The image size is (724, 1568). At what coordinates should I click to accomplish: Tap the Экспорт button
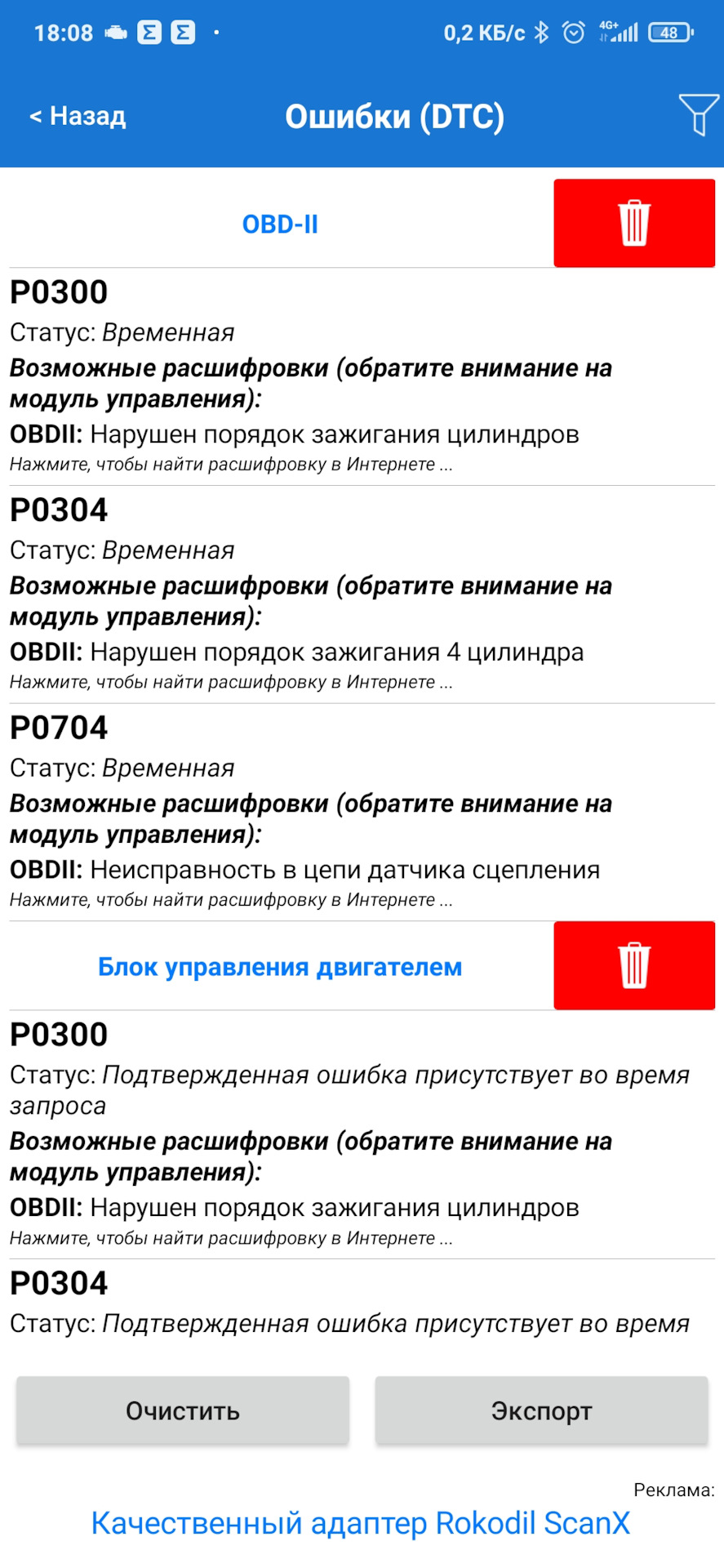(541, 1410)
